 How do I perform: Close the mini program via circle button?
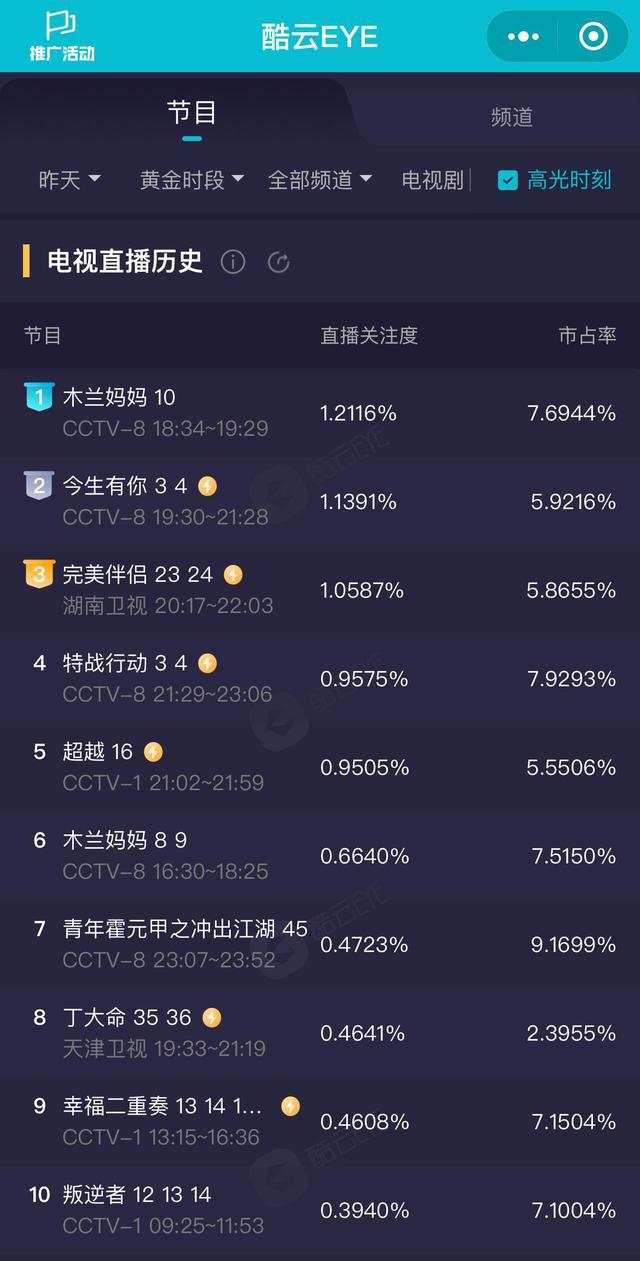pyautogui.click(x=593, y=37)
